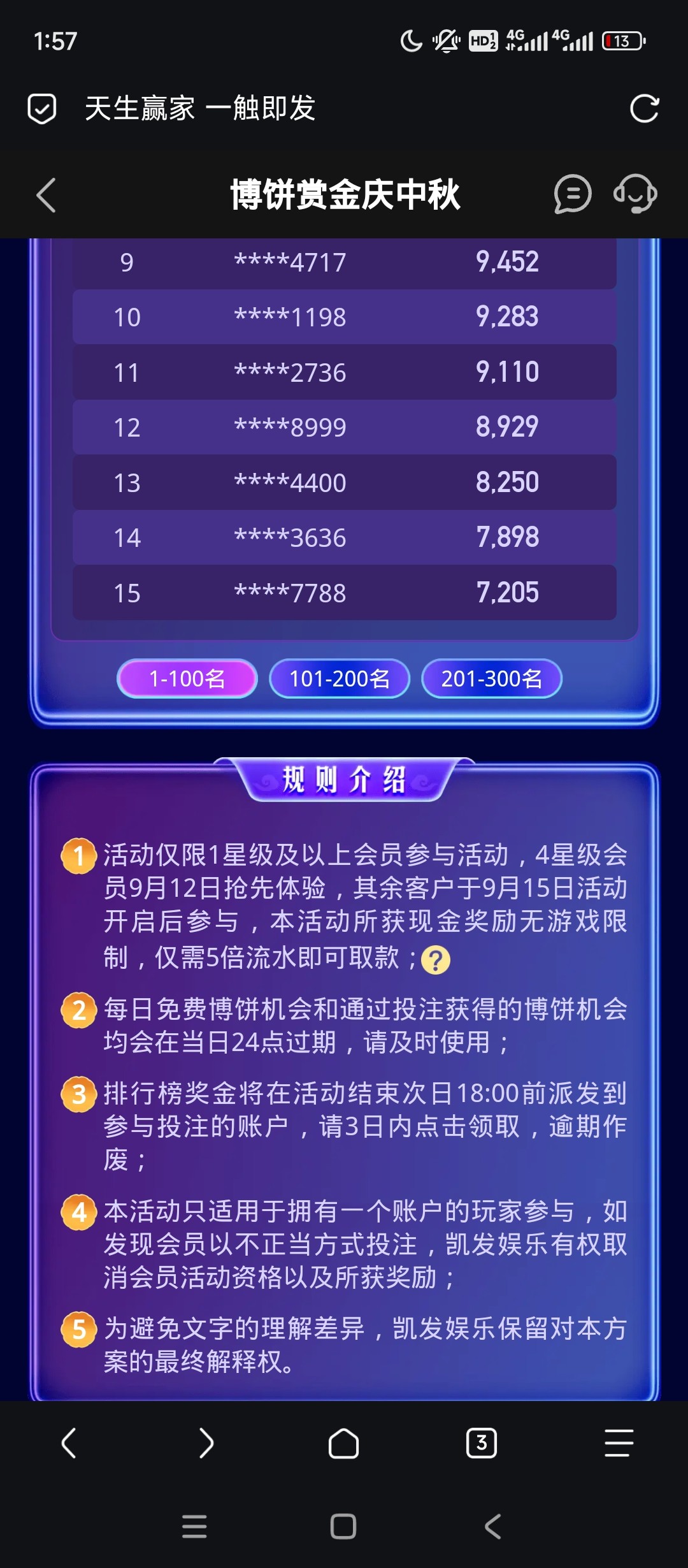Contact customer service via headset icon
This screenshot has height=1568, width=688.
(x=634, y=194)
